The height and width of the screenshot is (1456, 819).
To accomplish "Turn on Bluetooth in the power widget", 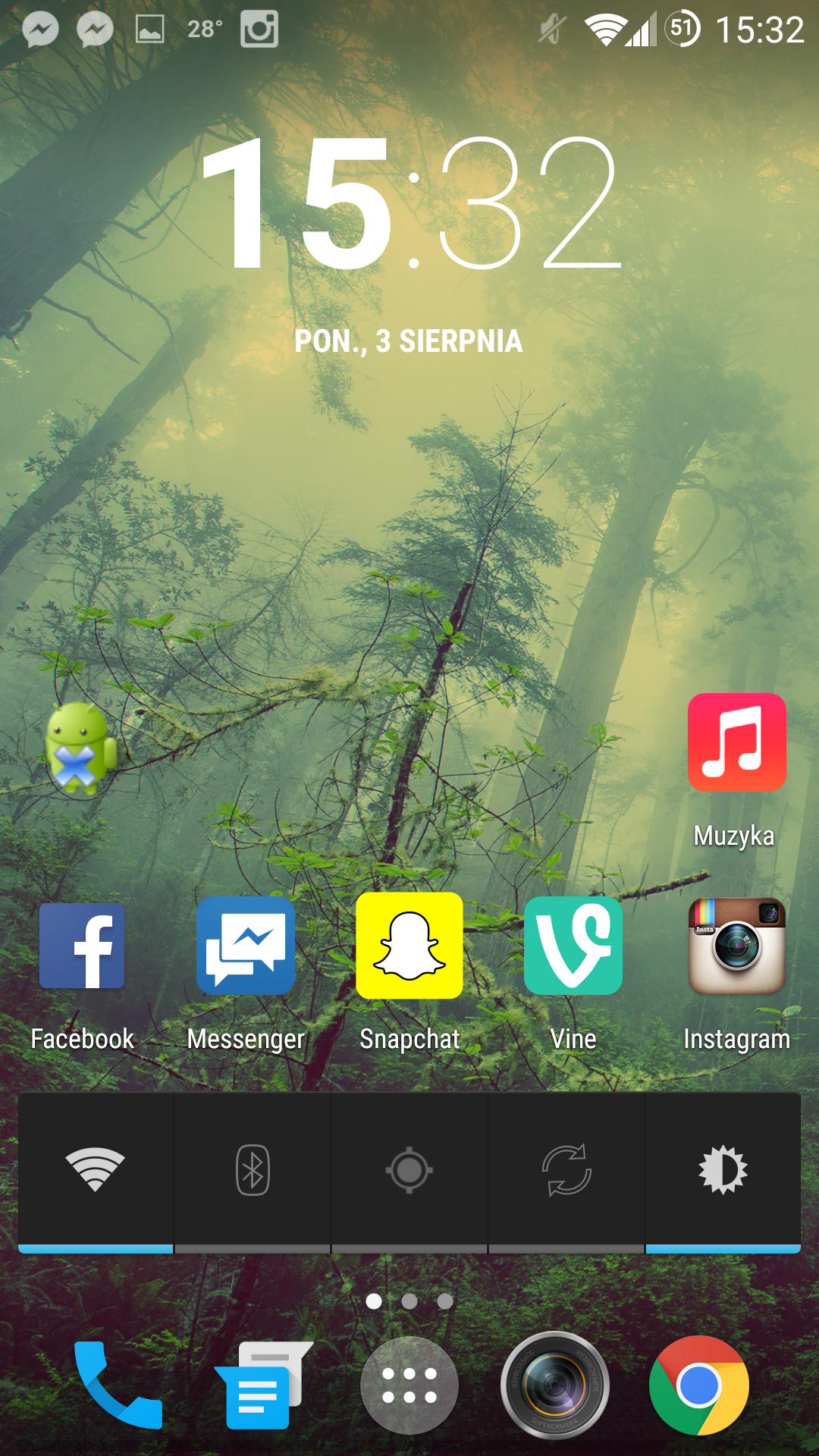I will point(253,1170).
